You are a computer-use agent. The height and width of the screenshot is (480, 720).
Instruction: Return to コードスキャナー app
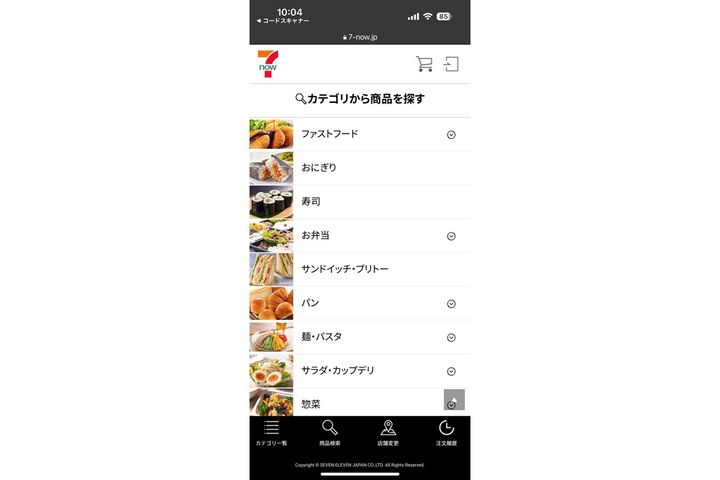(x=283, y=21)
